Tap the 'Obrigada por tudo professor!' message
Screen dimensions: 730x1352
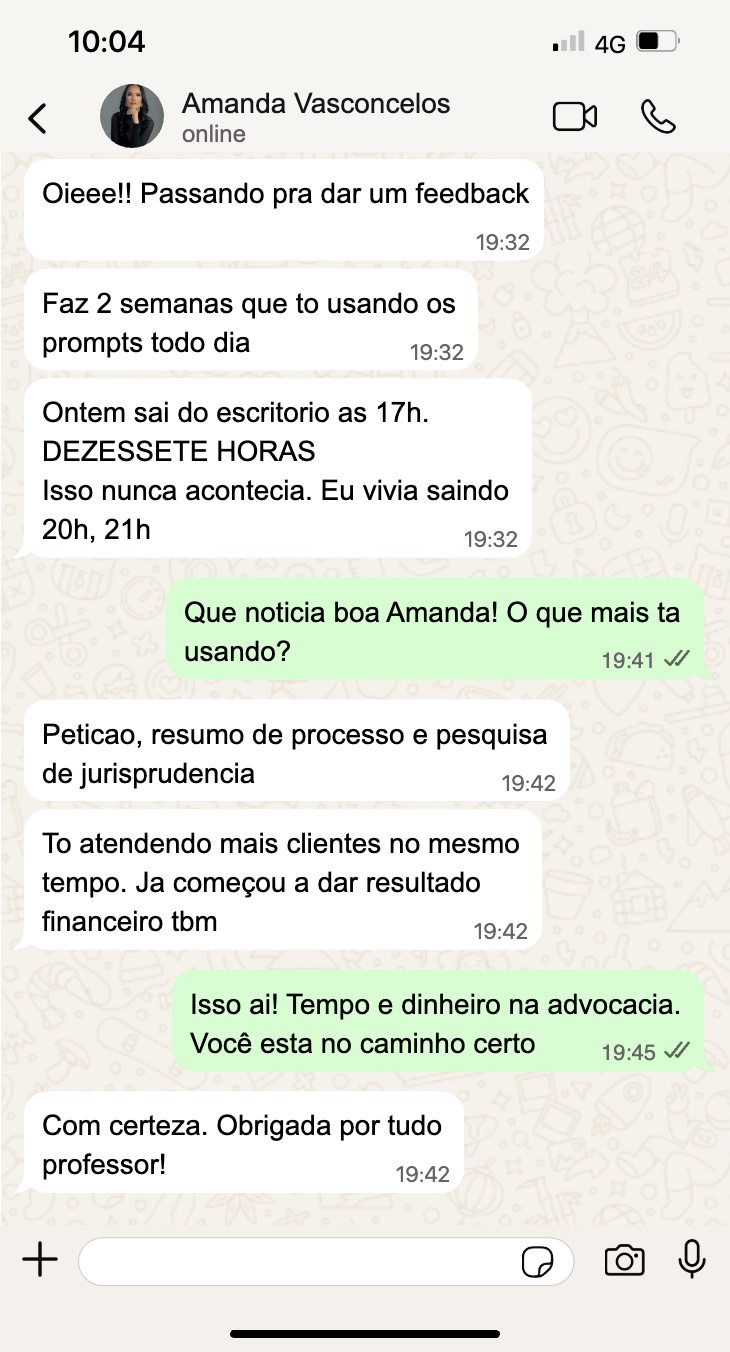pyautogui.click(x=245, y=1144)
